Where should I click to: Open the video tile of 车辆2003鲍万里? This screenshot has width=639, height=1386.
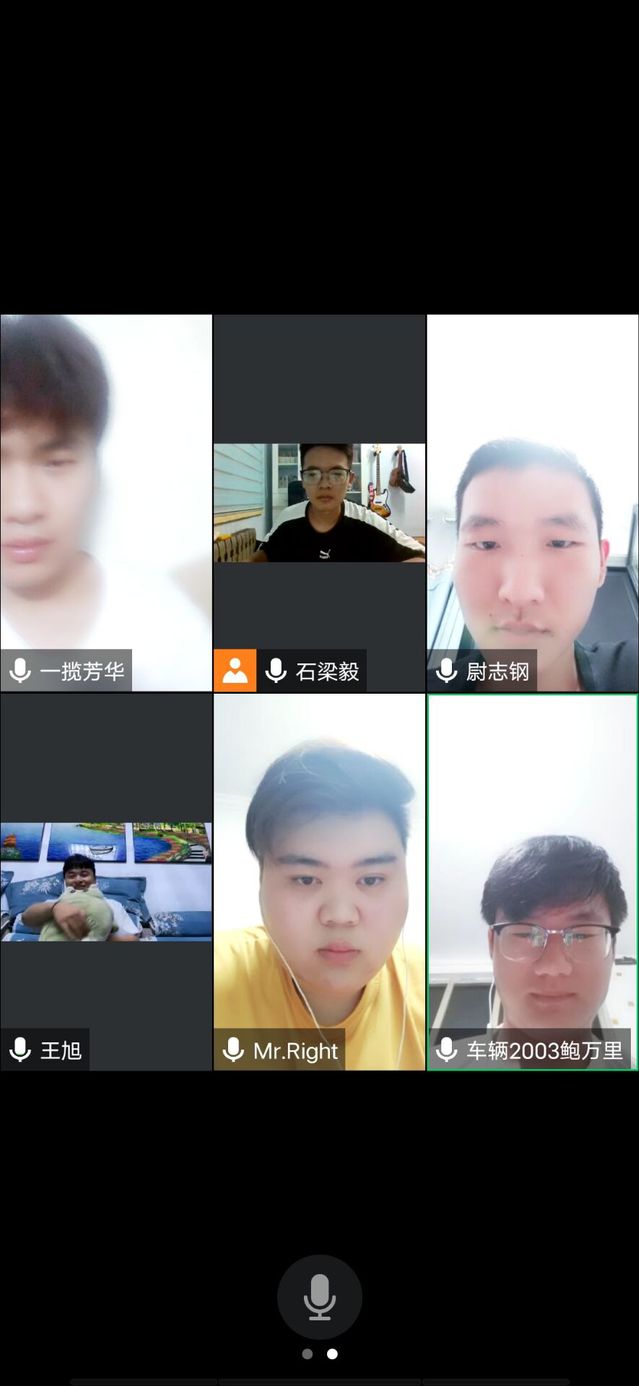coord(532,881)
